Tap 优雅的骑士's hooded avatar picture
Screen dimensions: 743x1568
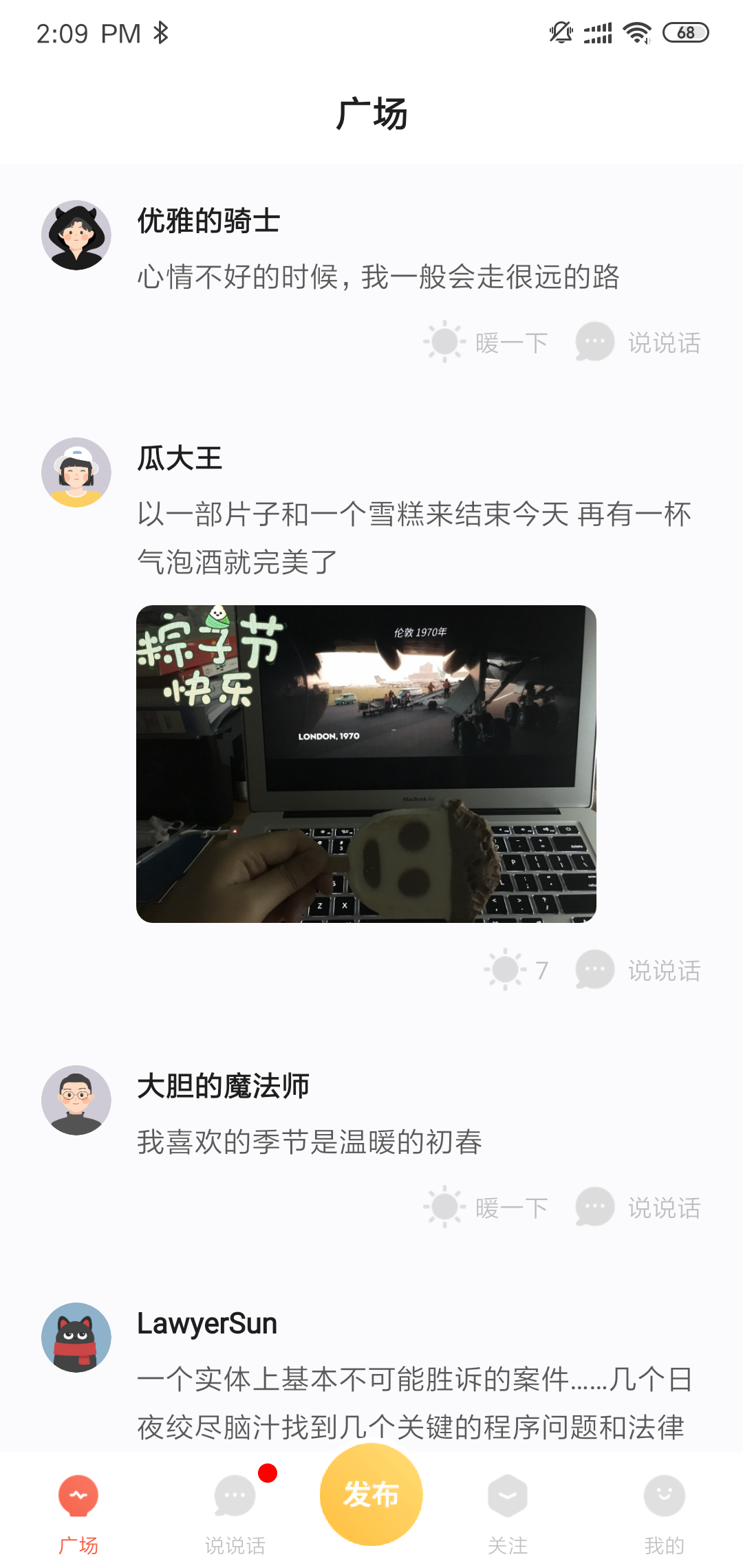77,234
